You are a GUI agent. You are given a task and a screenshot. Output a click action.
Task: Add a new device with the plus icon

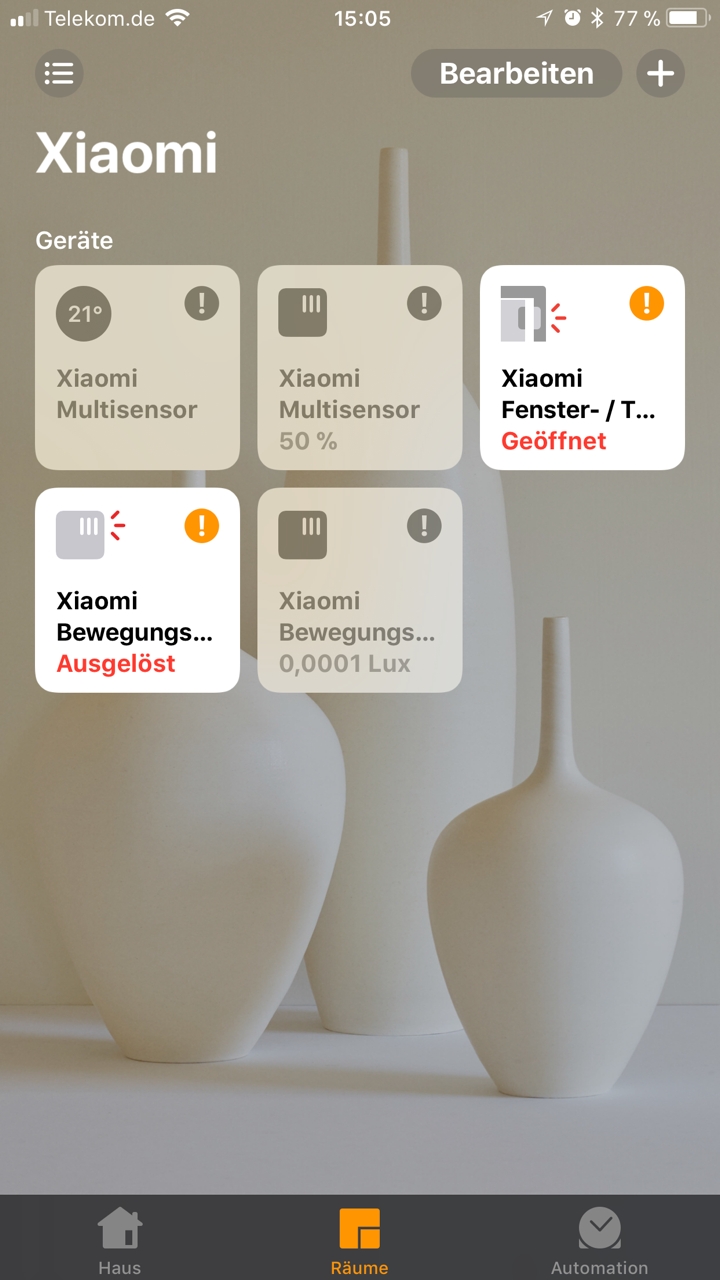(x=660, y=73)
